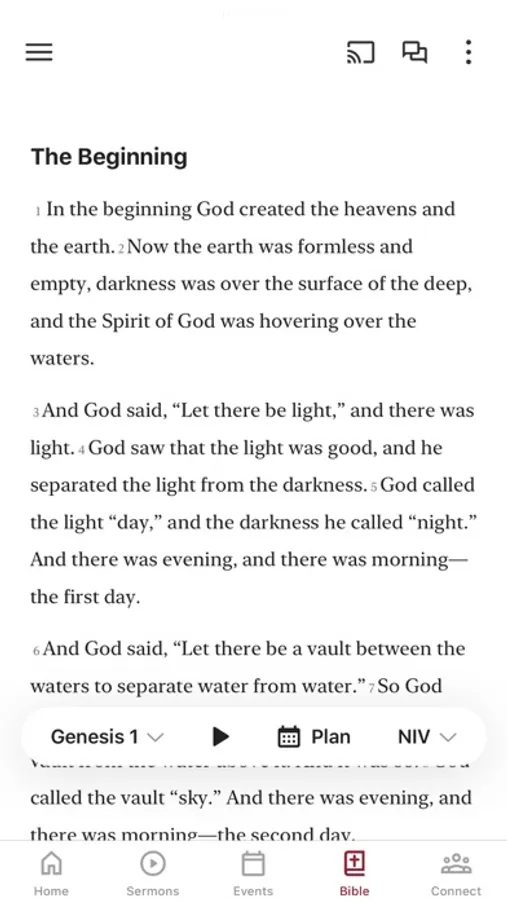Select the Bible tab

[x=354, y=873]
